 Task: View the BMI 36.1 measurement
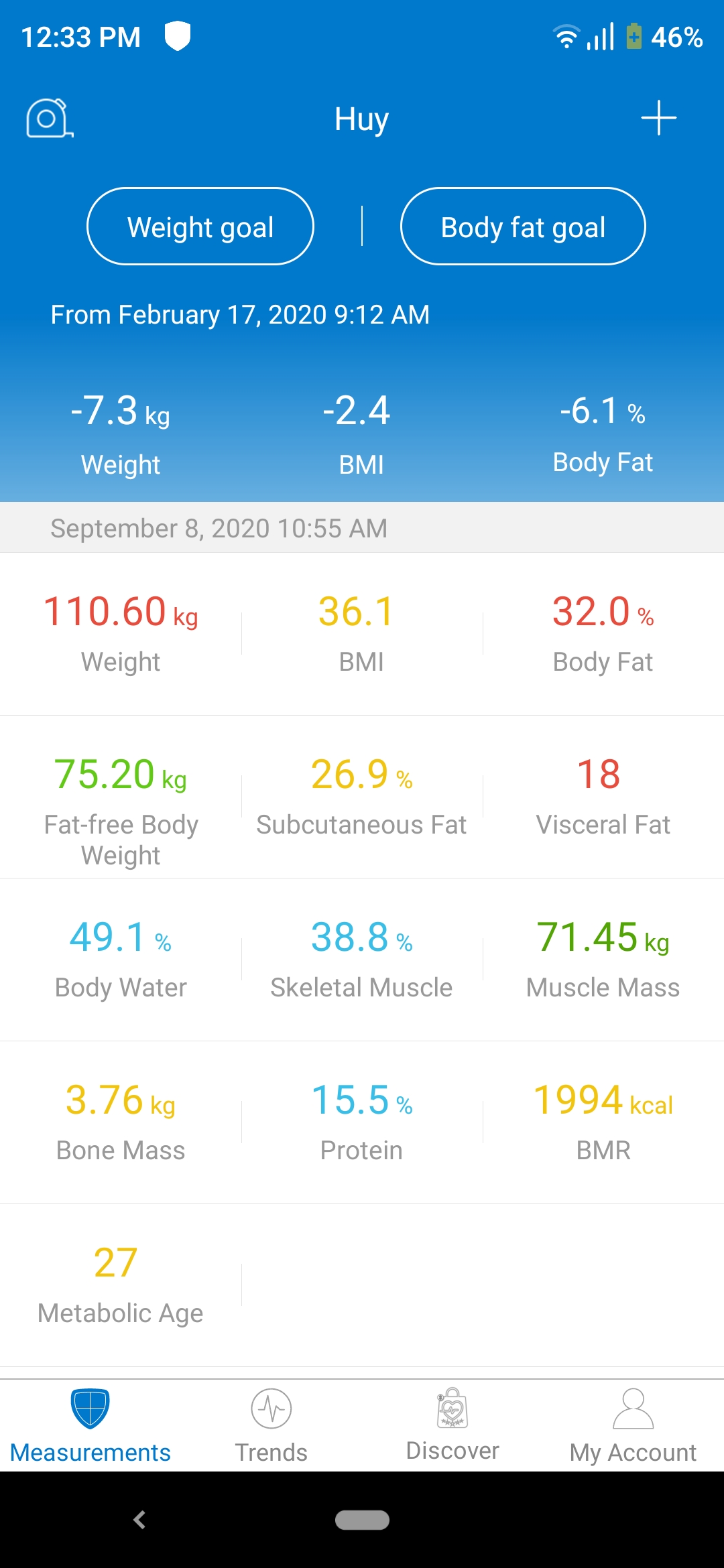tap(362, 634)
